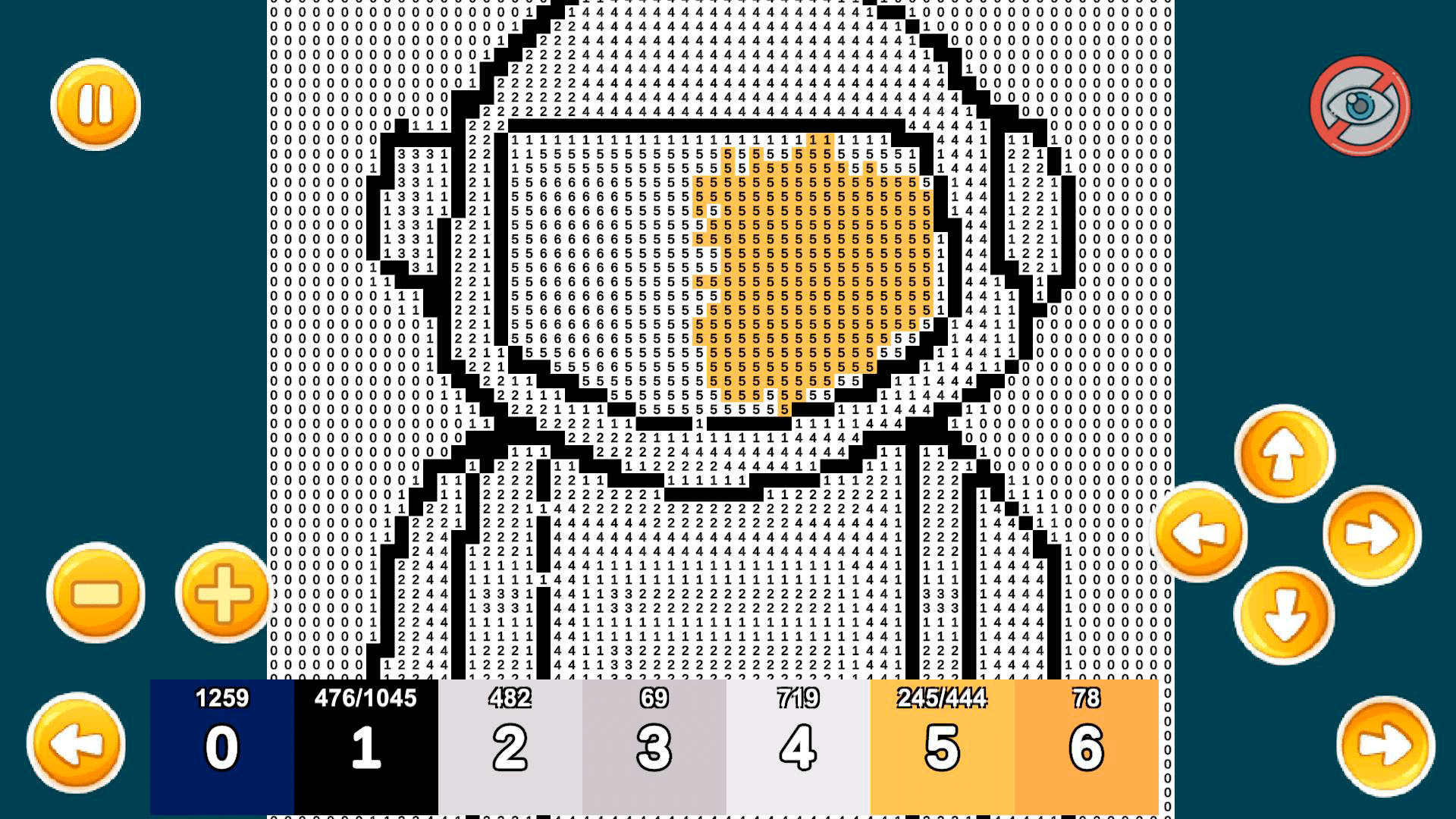The image size is (1456, 819).
Task: Show next colors in the palette
Action: (1385, 745)
